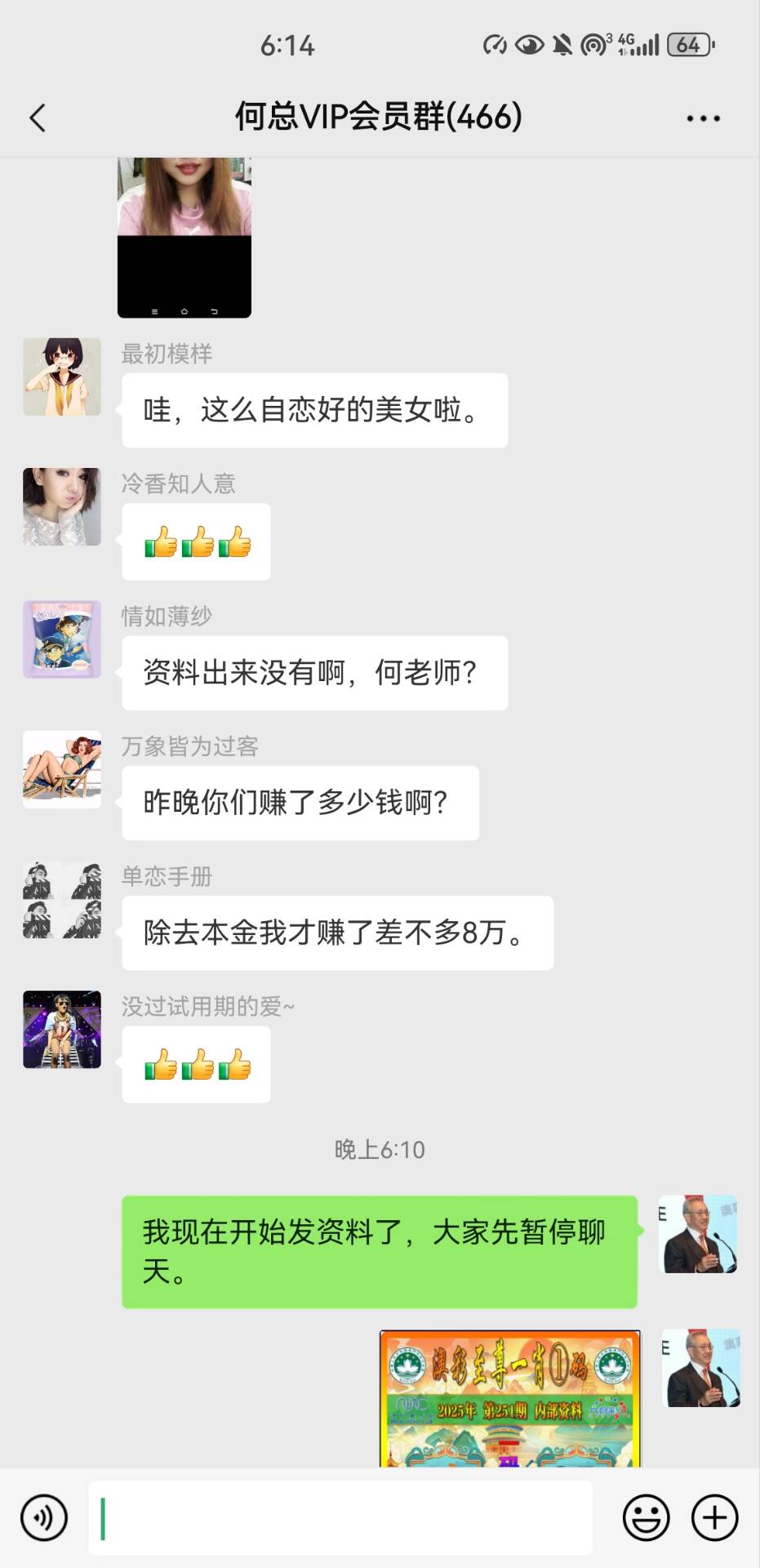This screenshot has height=1568, width=760.
Task: Open 冷香知人意's profile avatar
Action: (62, 506)
